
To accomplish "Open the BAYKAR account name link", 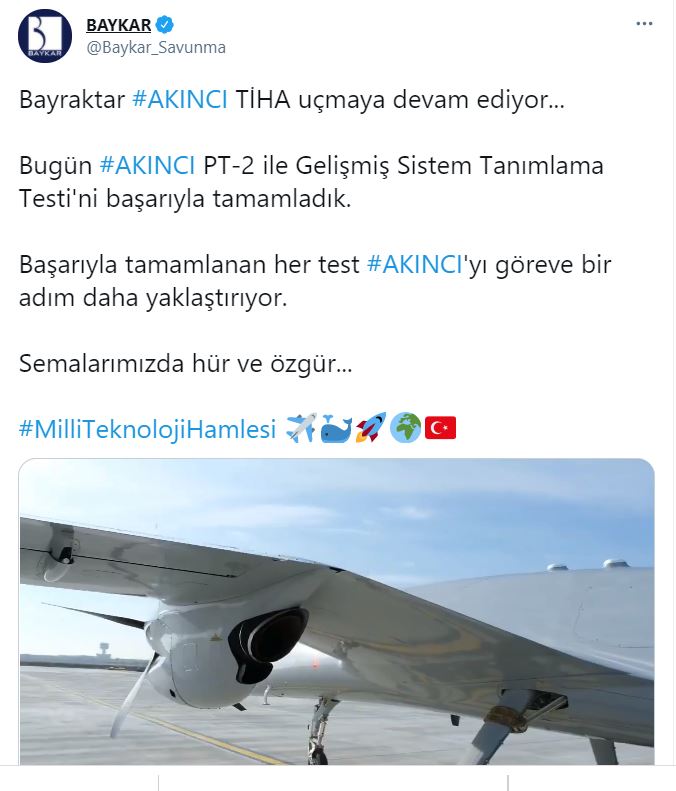I will 119,24.
